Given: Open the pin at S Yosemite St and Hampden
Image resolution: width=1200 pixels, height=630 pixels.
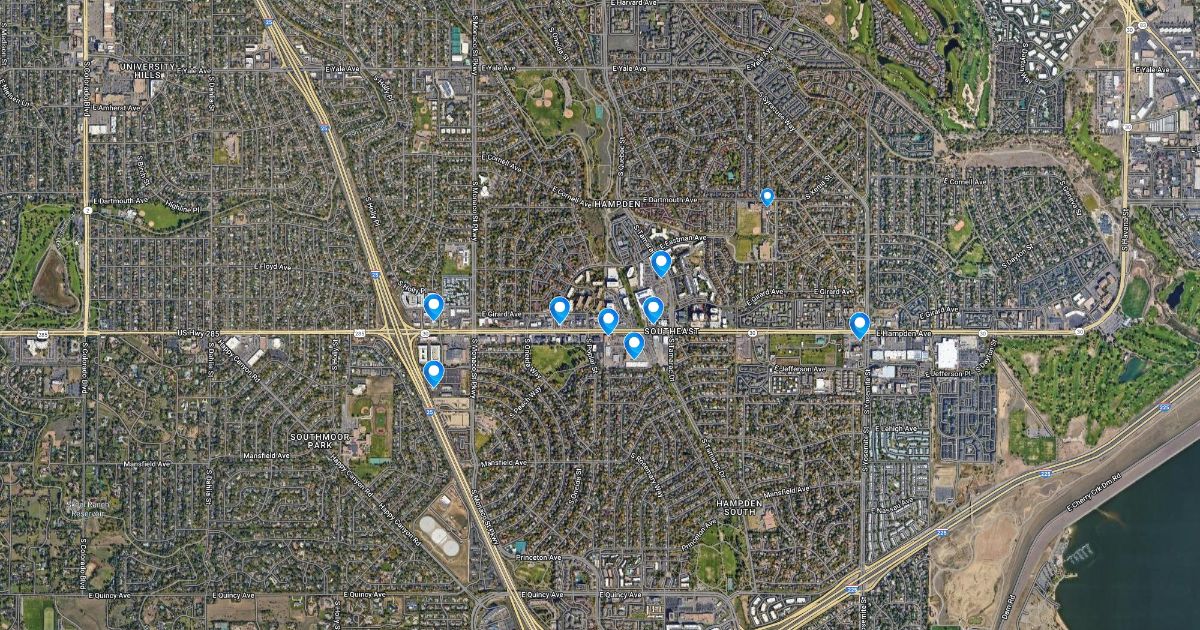Looking at the screenshot, I should [x=859, y=324].
